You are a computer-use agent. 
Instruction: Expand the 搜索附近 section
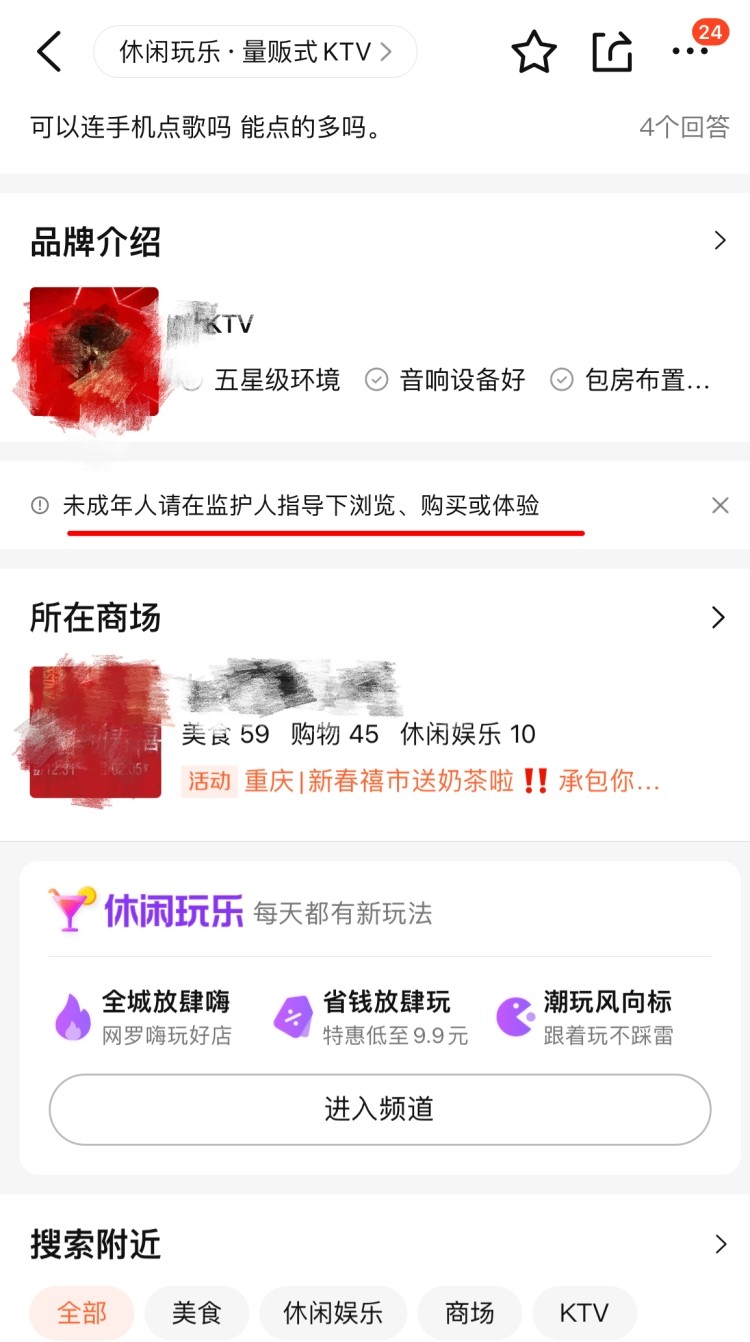pyautogui.click(x=718, y=1244)
